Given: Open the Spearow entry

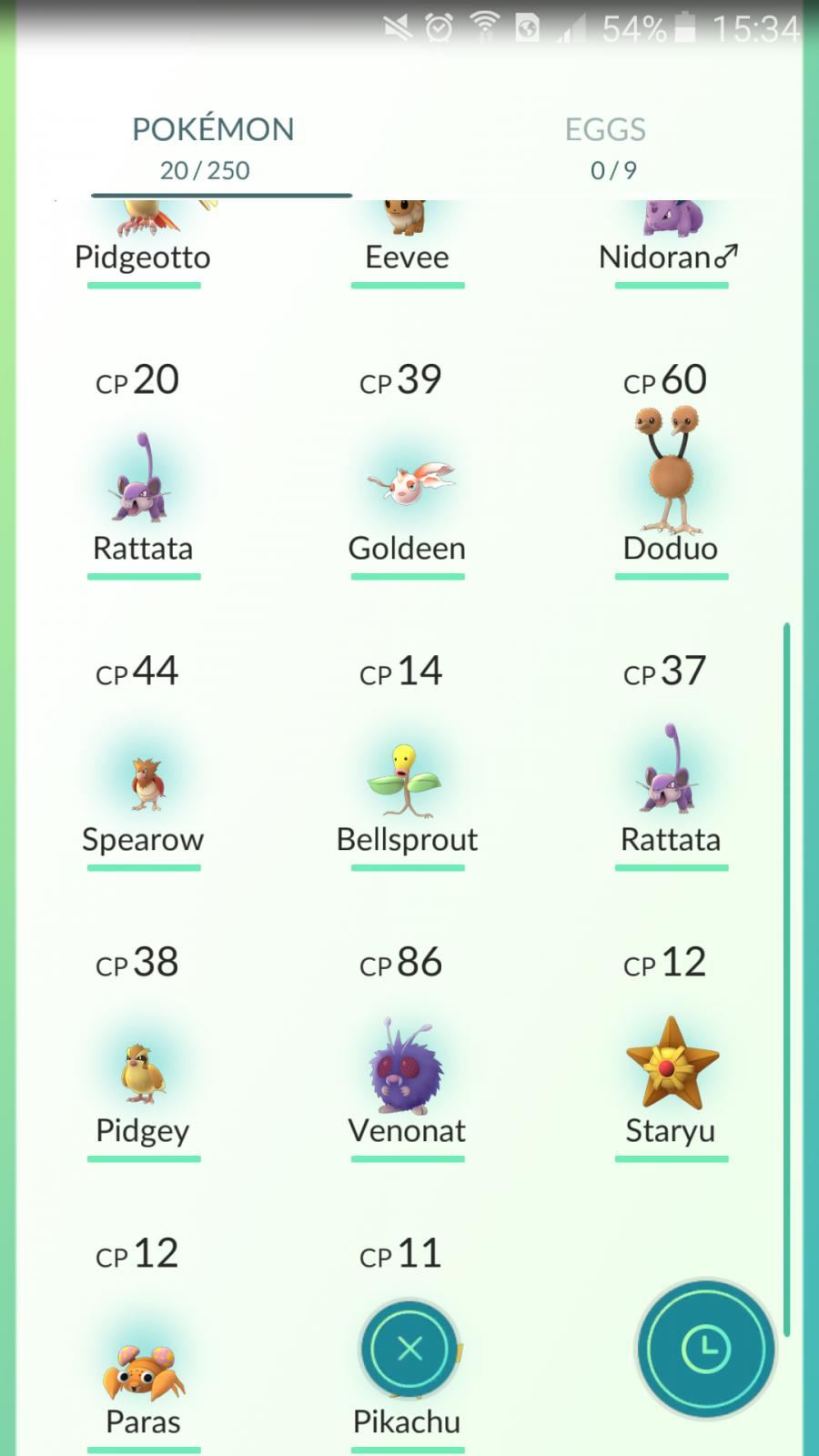Looking at the screenshot, I should tap(144, 762).
